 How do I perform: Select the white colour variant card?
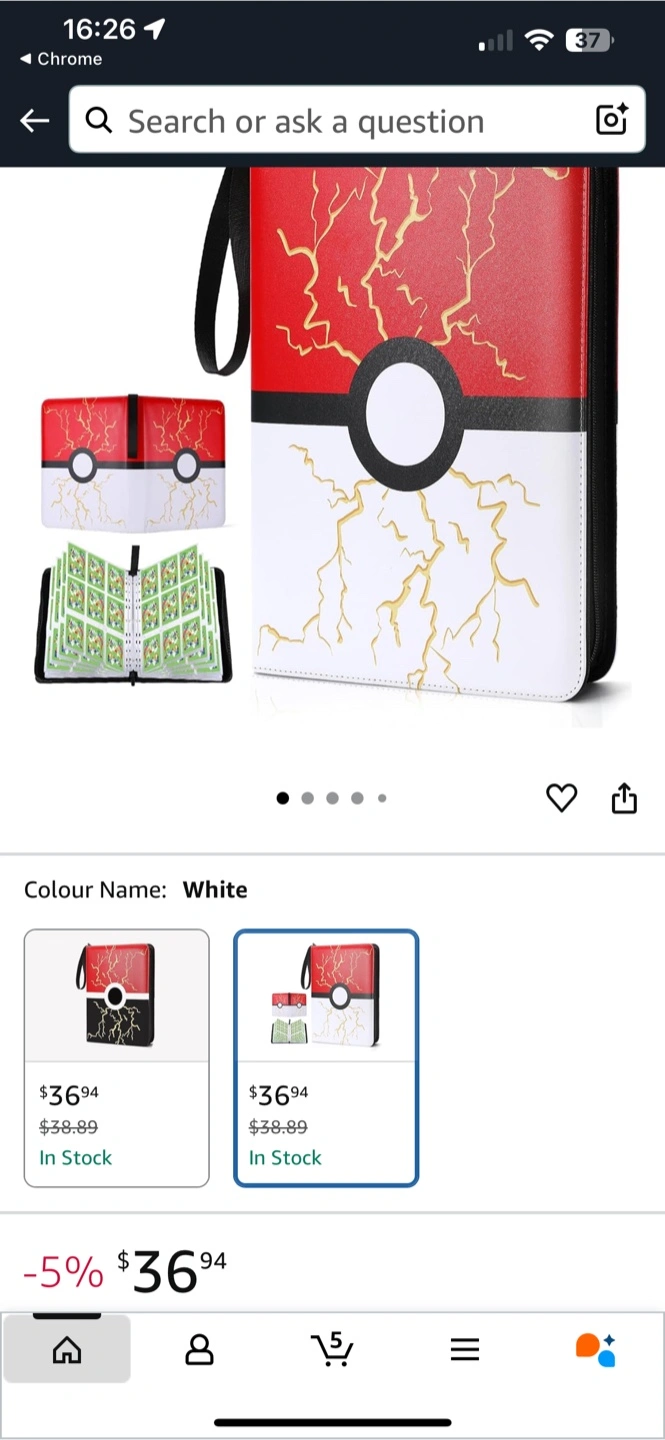point(326,1058)
